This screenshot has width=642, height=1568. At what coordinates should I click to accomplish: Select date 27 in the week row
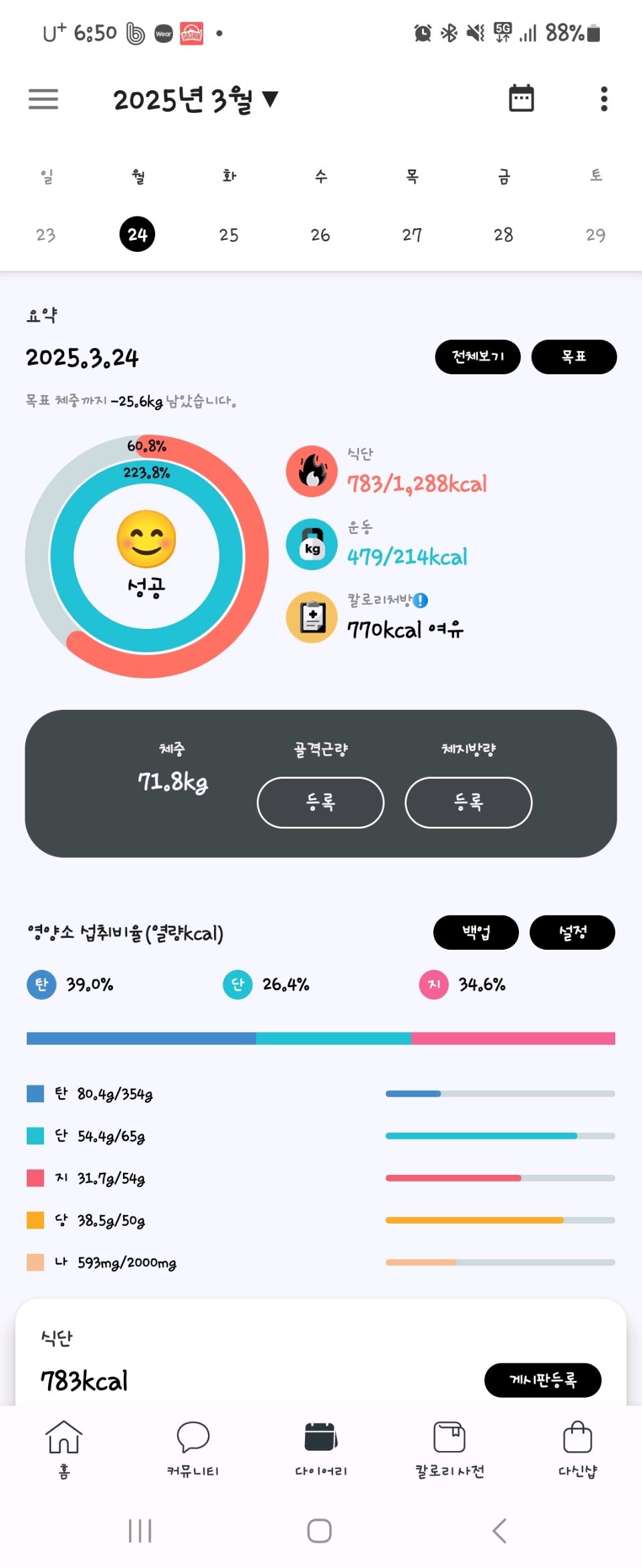click(412, 235)
